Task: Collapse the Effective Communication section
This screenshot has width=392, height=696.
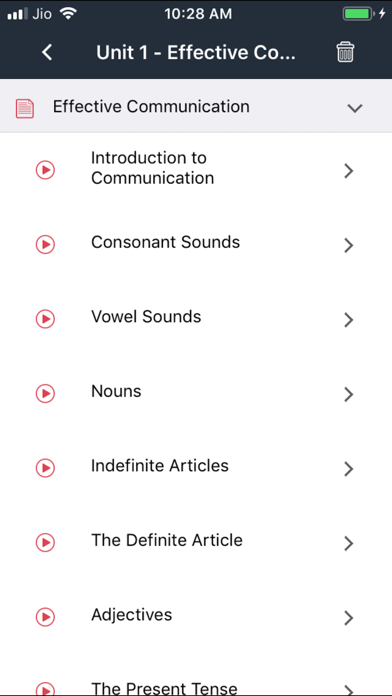Action: [355, 108]
